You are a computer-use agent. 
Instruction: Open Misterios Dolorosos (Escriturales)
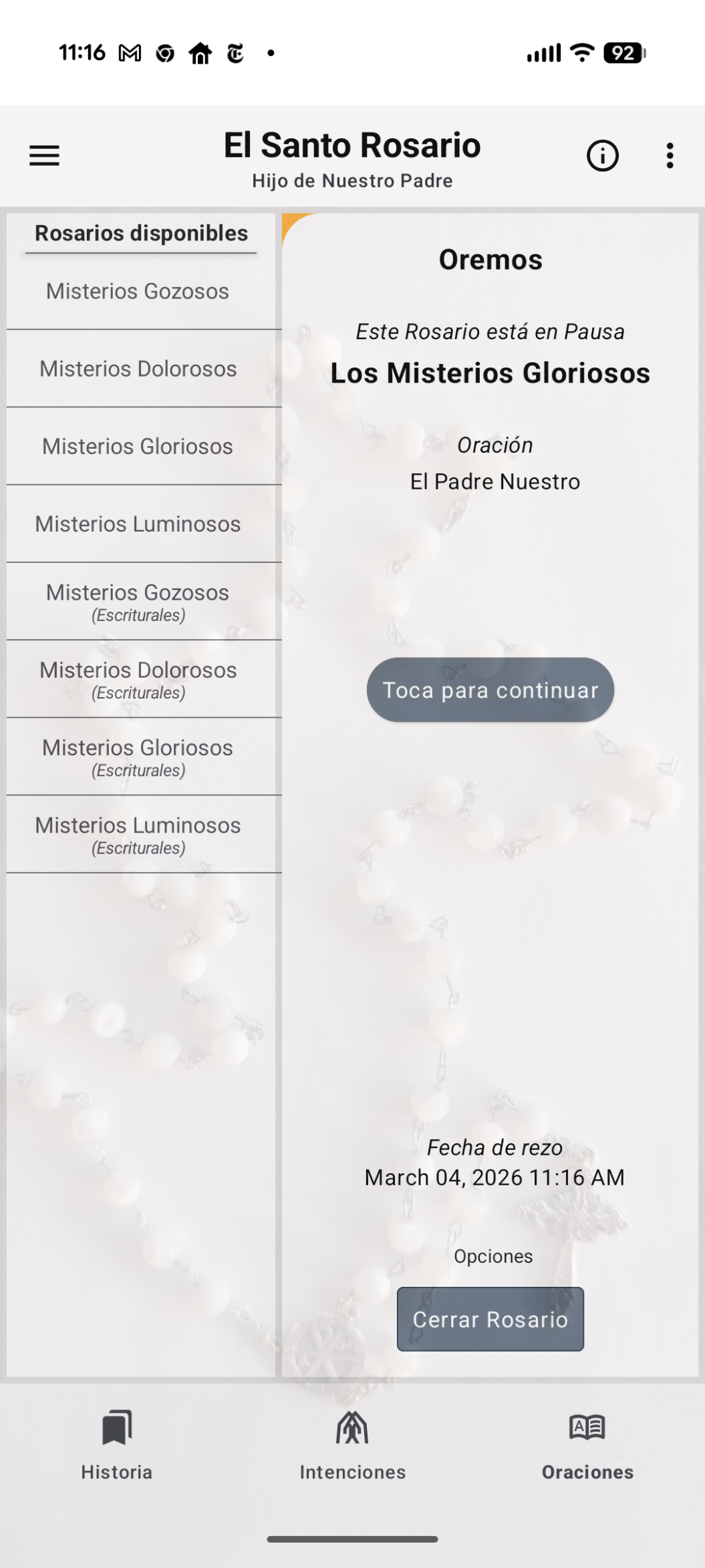(x=138, y=678)
